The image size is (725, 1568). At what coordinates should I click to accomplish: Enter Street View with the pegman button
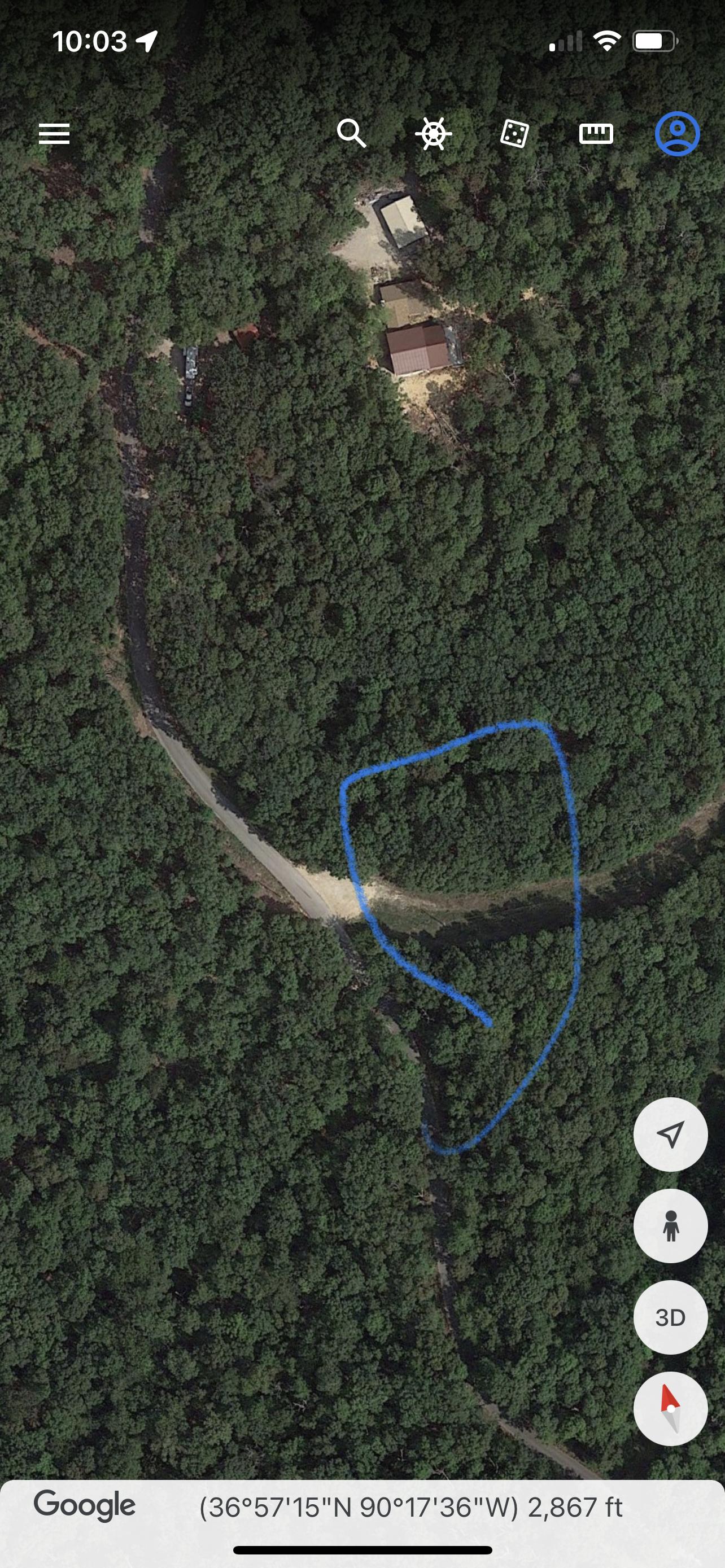(670, 1226)
